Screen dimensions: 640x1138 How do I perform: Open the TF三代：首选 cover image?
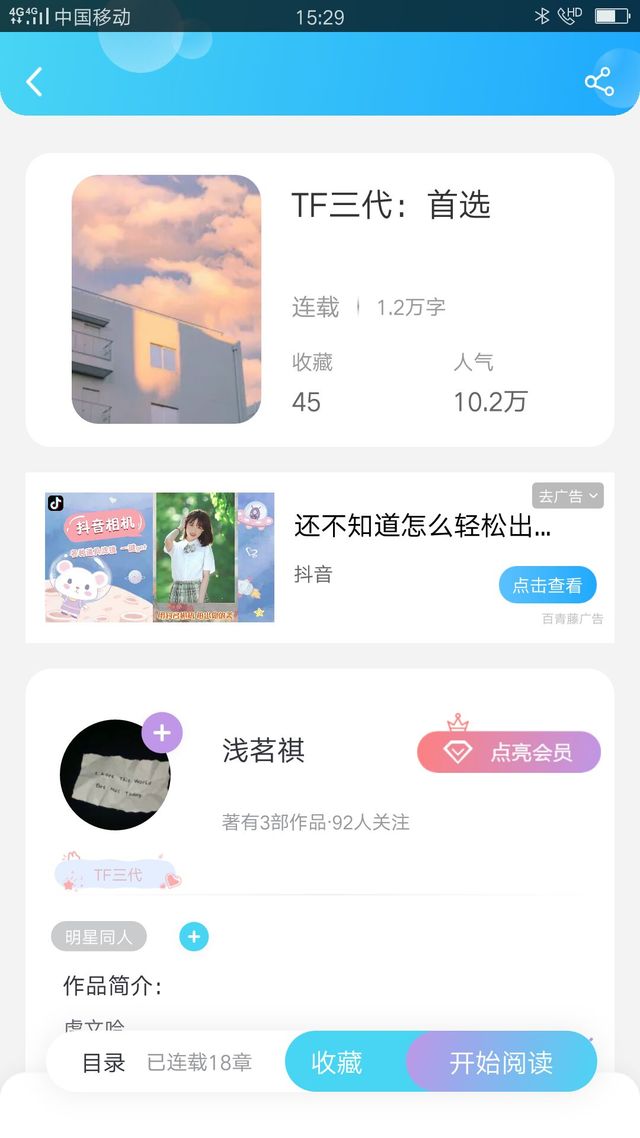tap(166, 299)
